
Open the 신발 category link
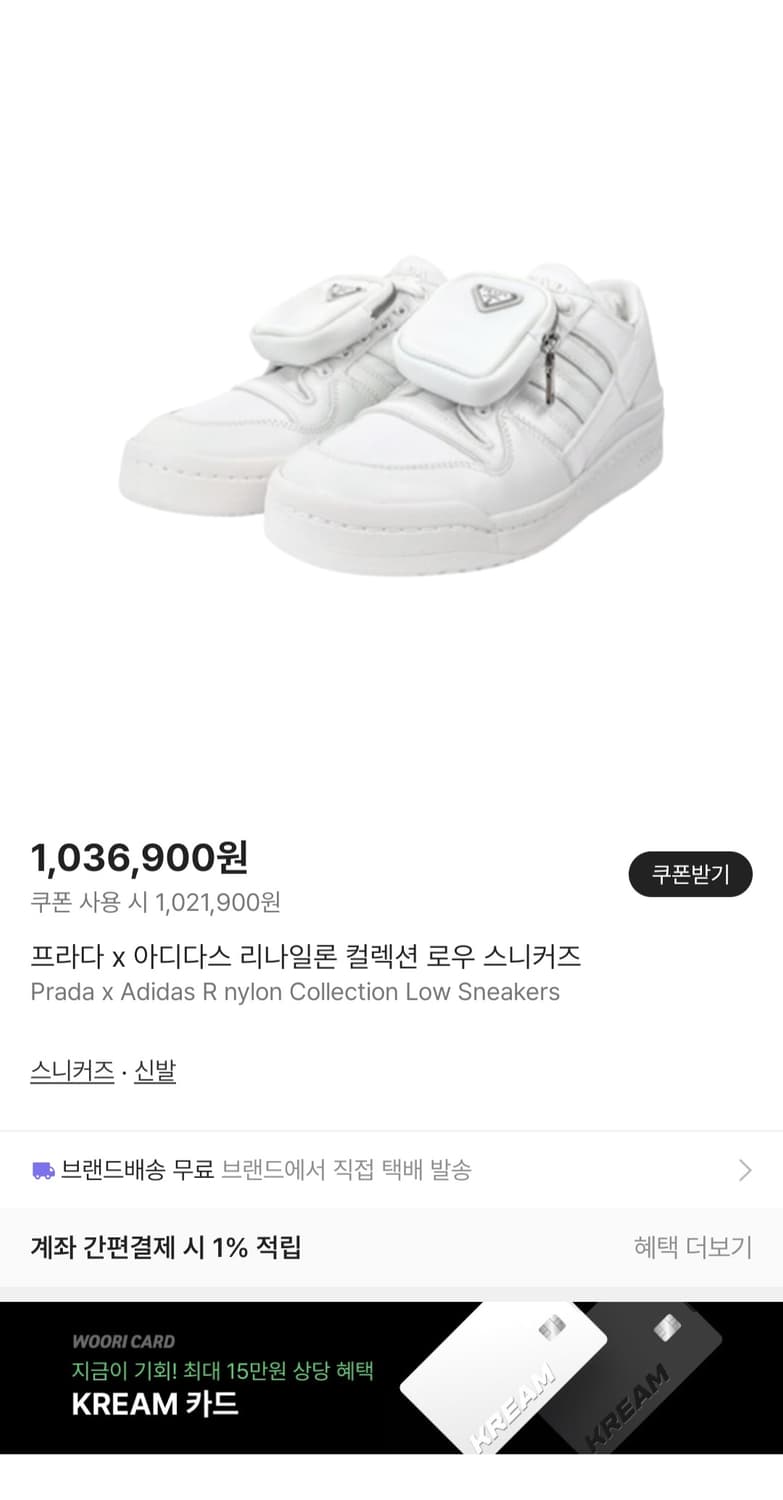coord(155,1069)
